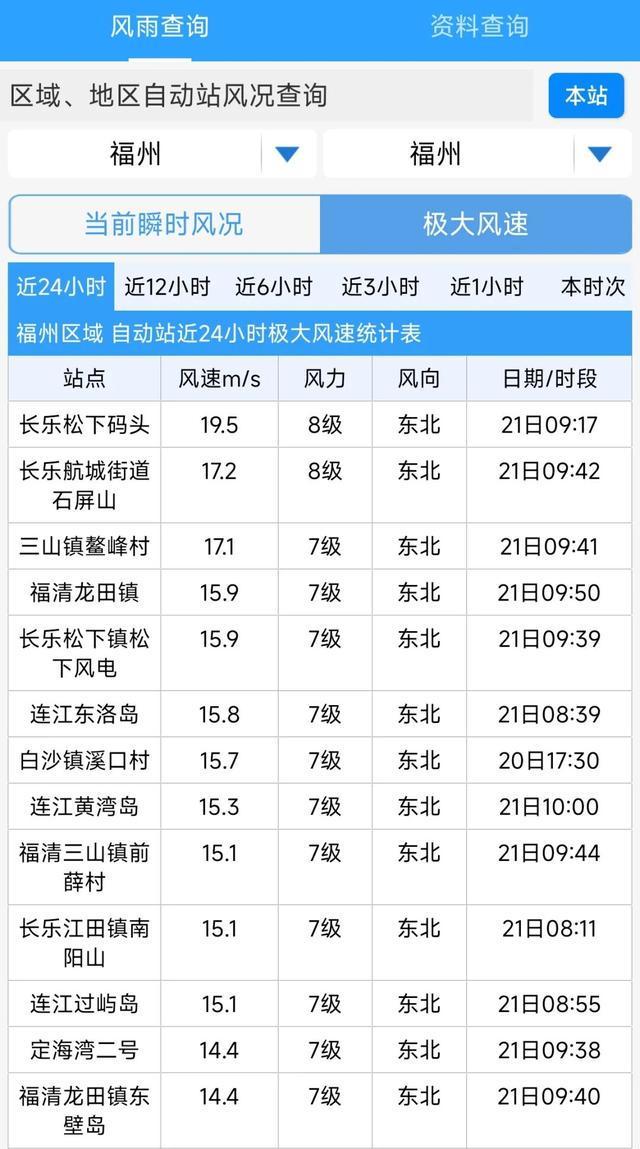Choose the 近24小时 time range

point(61,287)
